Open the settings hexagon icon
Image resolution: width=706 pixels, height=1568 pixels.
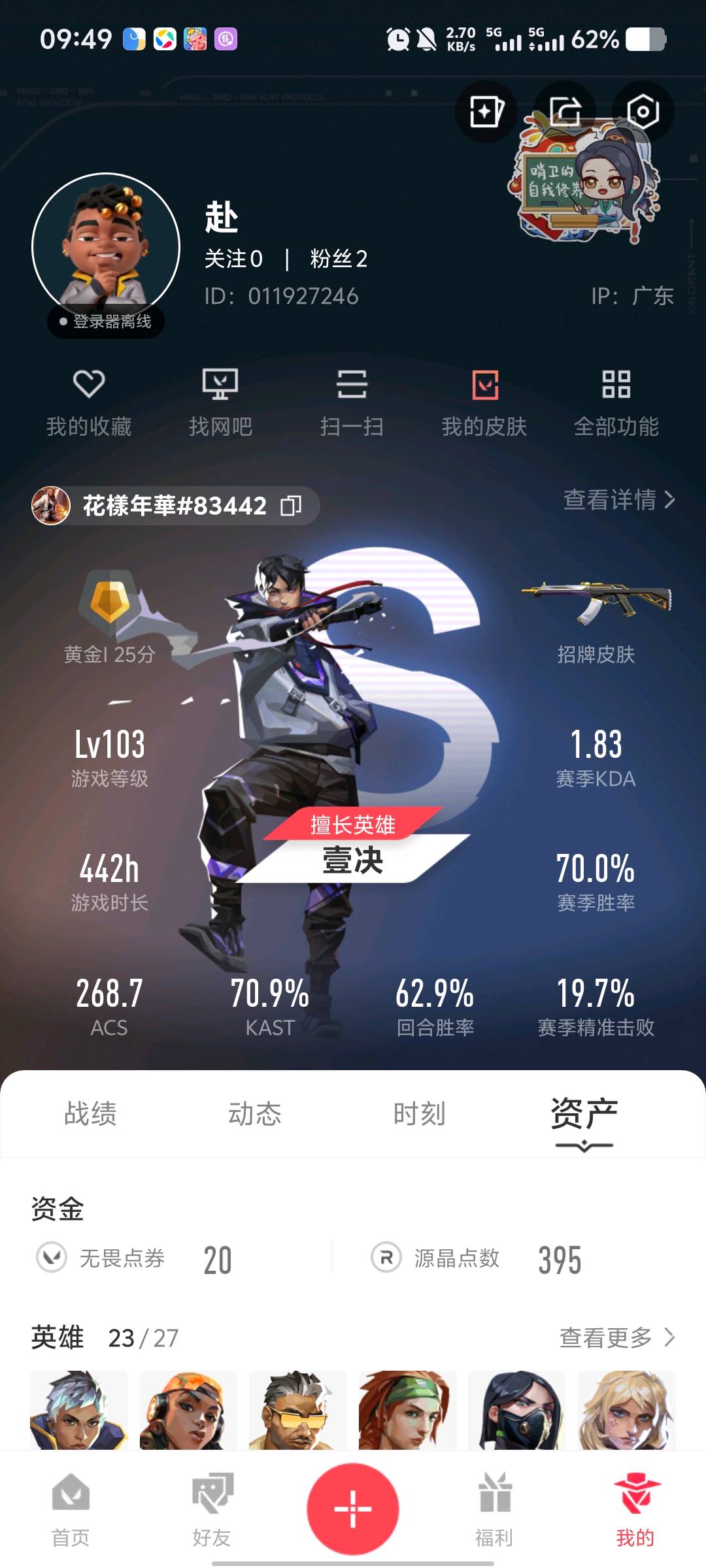643,112
